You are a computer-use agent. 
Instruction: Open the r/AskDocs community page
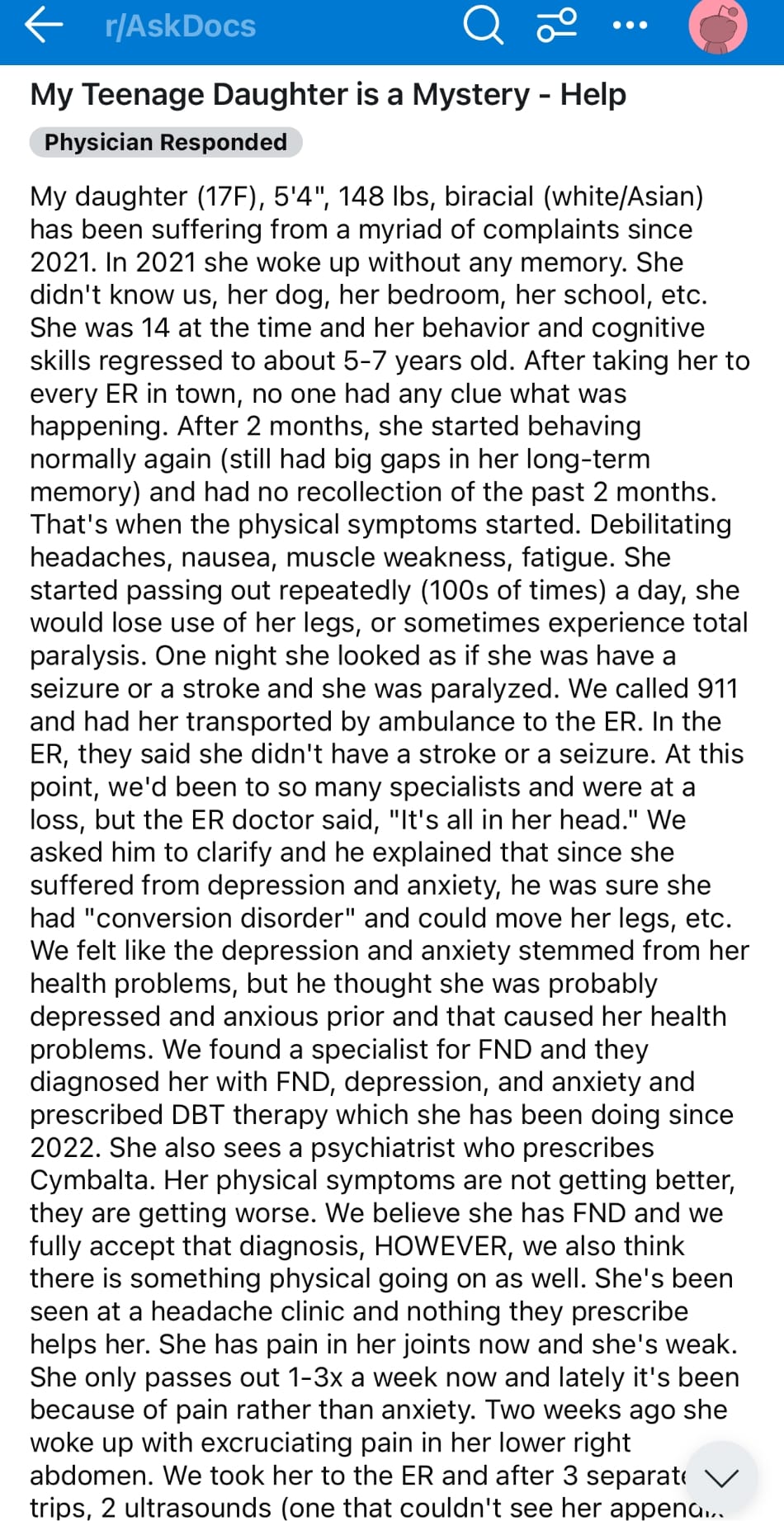coord(180,26)
